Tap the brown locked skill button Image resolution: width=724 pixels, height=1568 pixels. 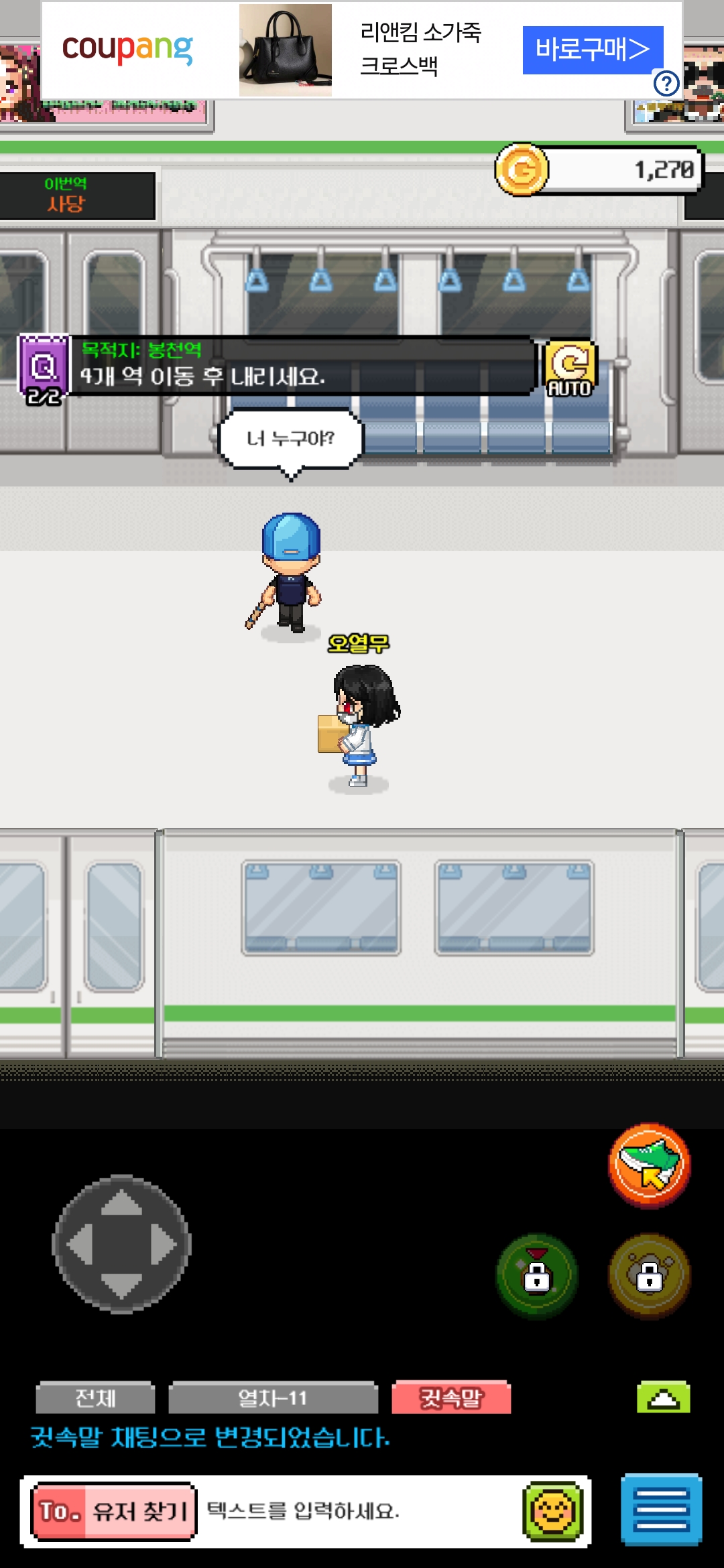(649, 1276)
